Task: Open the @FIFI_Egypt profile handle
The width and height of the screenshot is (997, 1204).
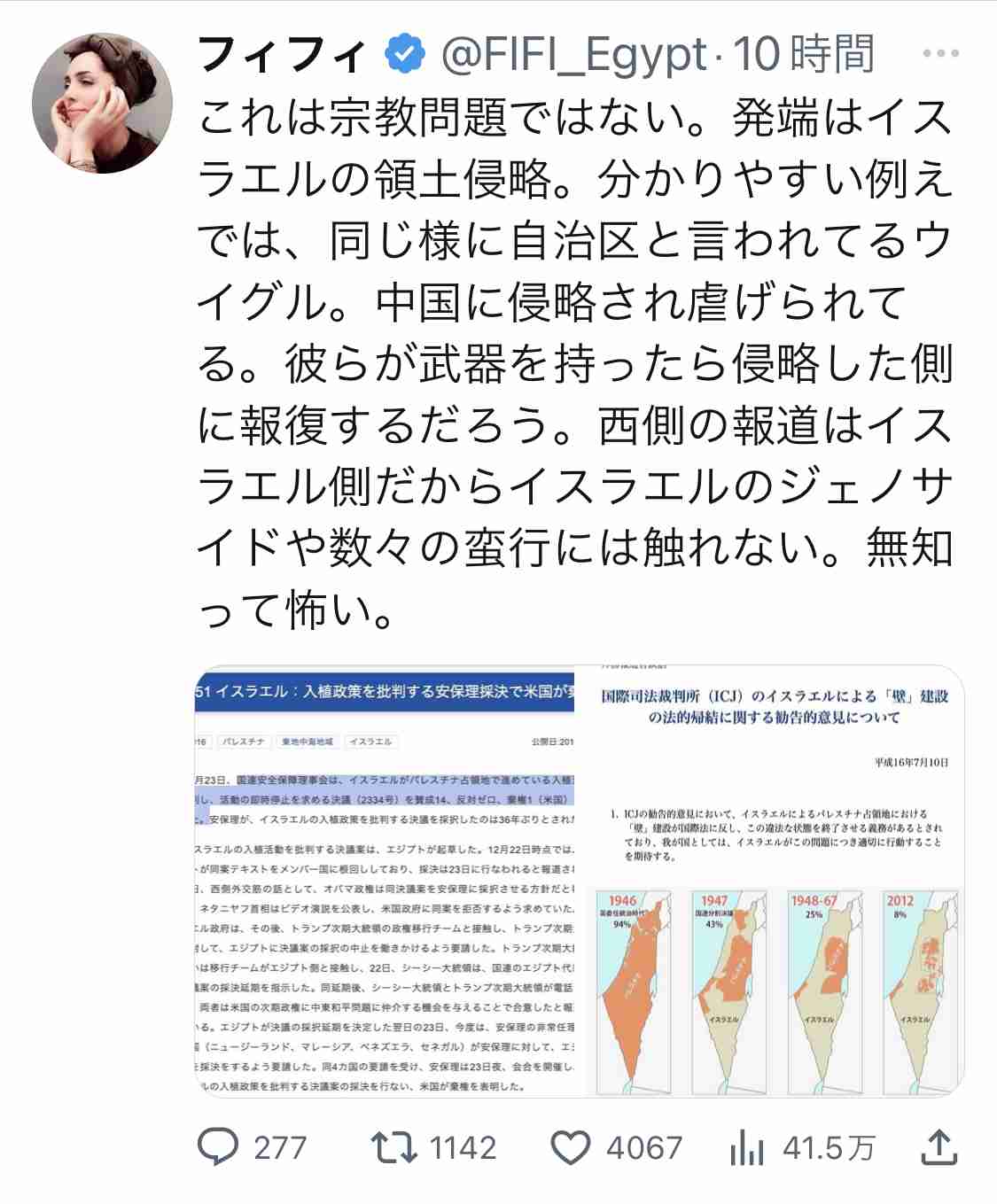Action: [x=573, y=55]
